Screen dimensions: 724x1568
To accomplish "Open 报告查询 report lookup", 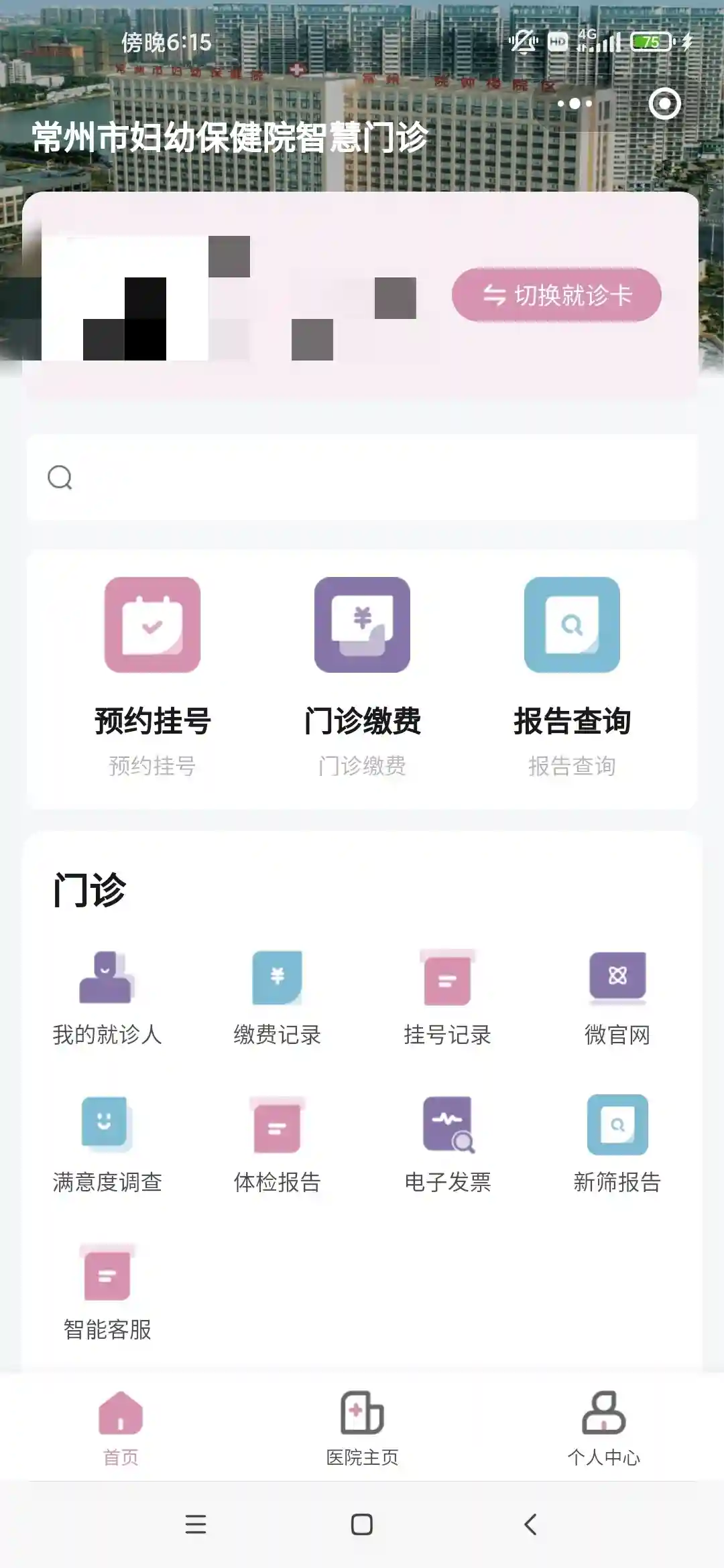I will pyautogui.click(x=572, y=677).
